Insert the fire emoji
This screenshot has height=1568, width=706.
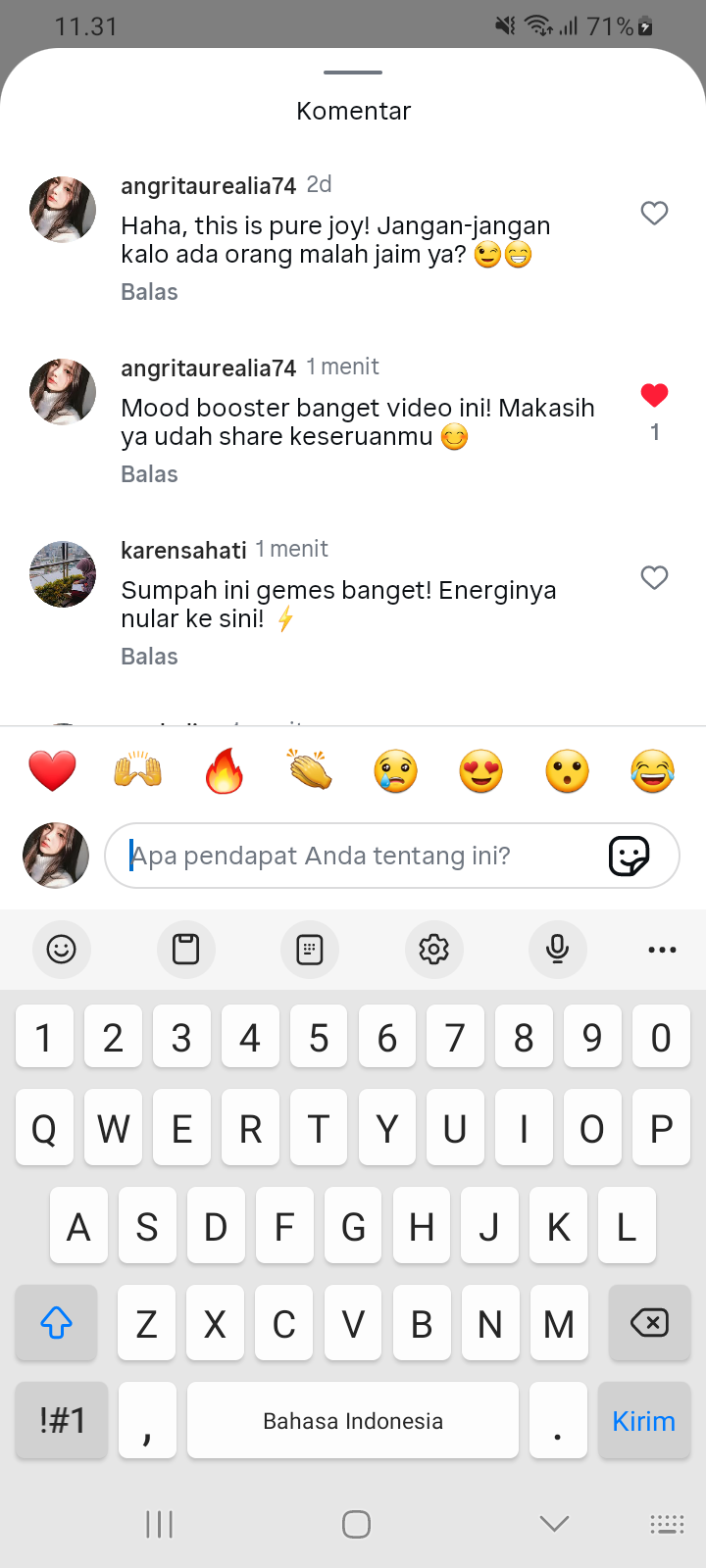coord(224,771)
